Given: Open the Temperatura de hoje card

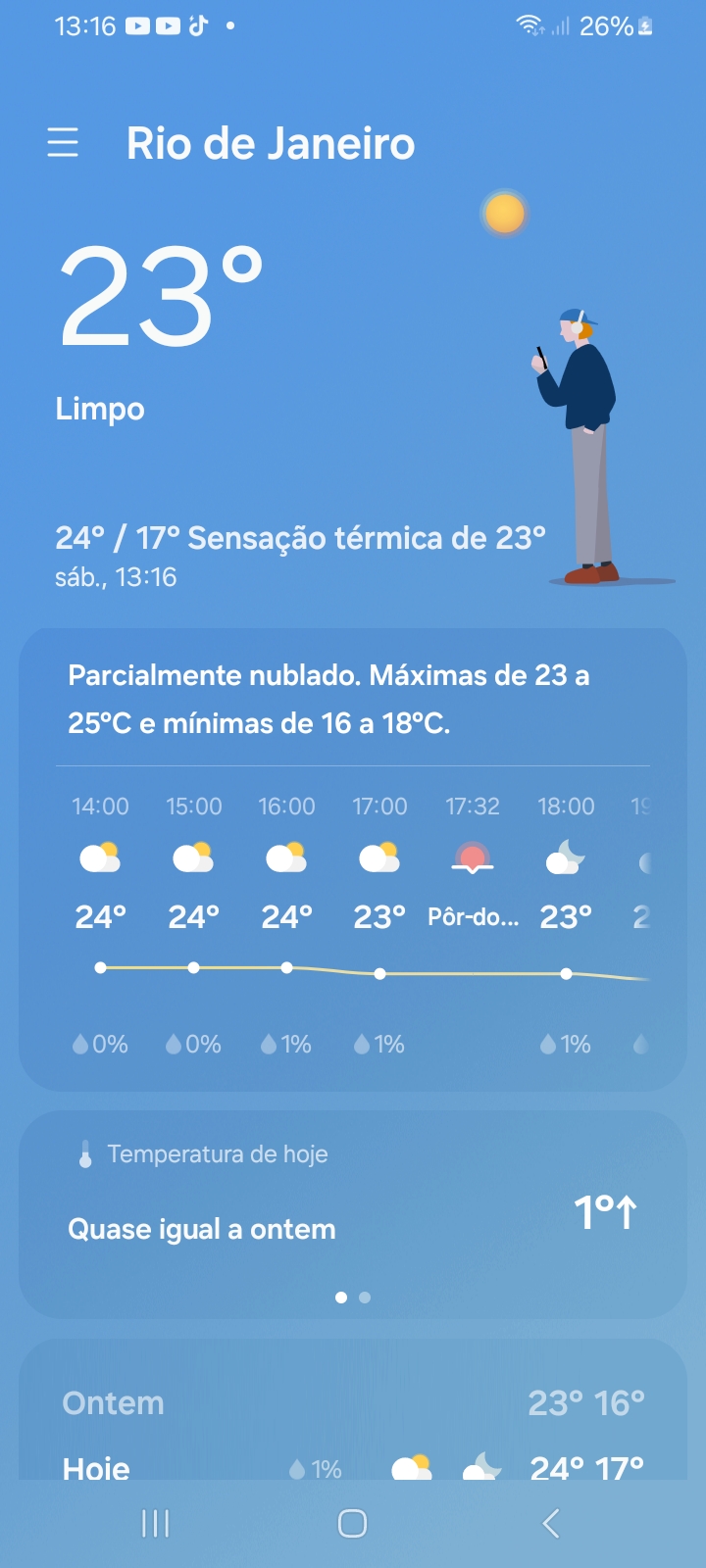Looking at the screenshot, I should (353, 1214).
